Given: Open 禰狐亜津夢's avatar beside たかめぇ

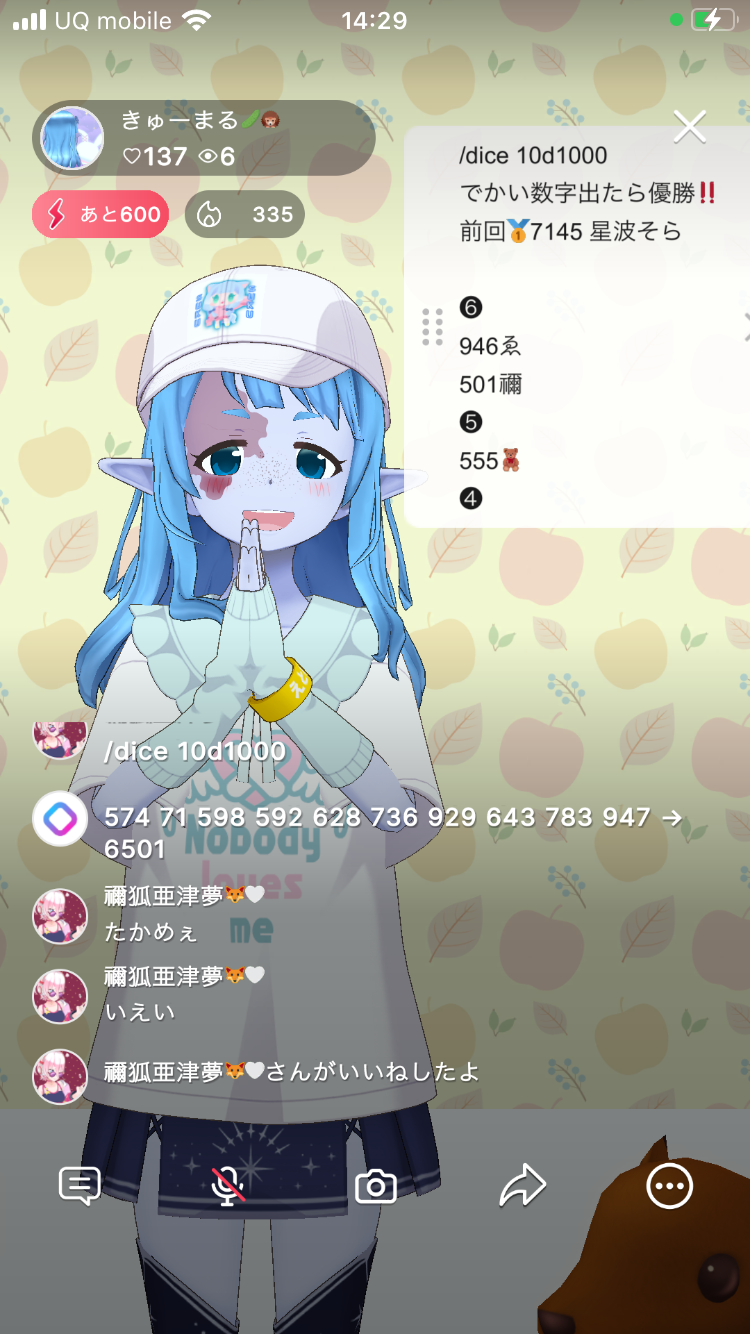Looking at the screenshot, I should 60,916.
